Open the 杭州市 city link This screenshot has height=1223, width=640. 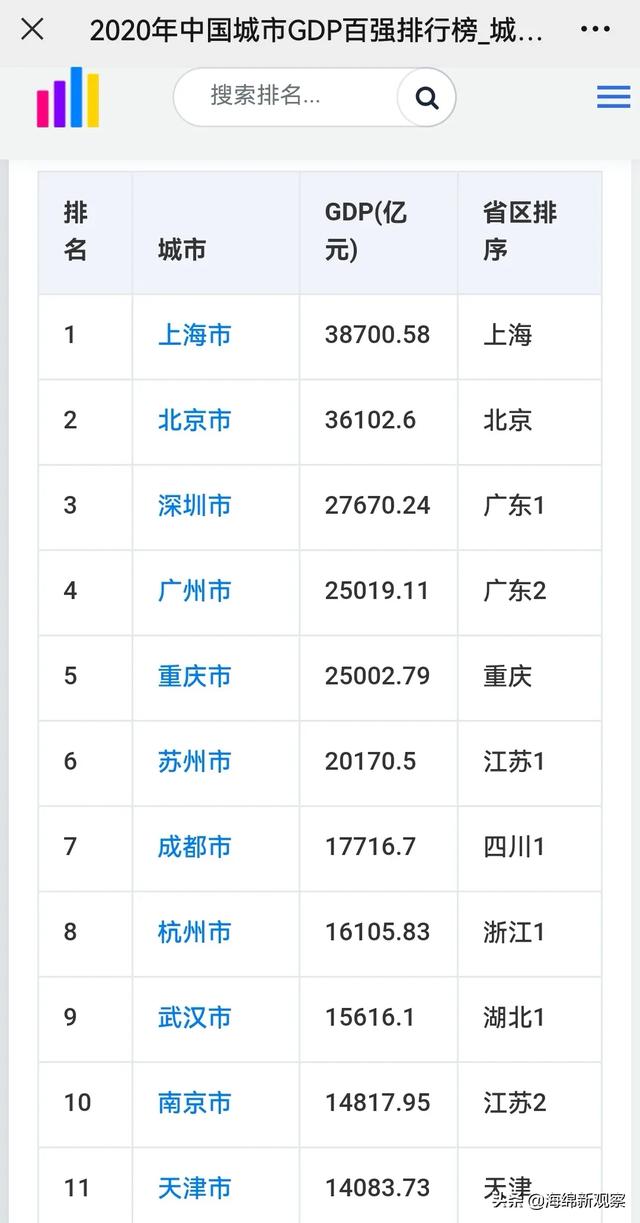point(194,932)
